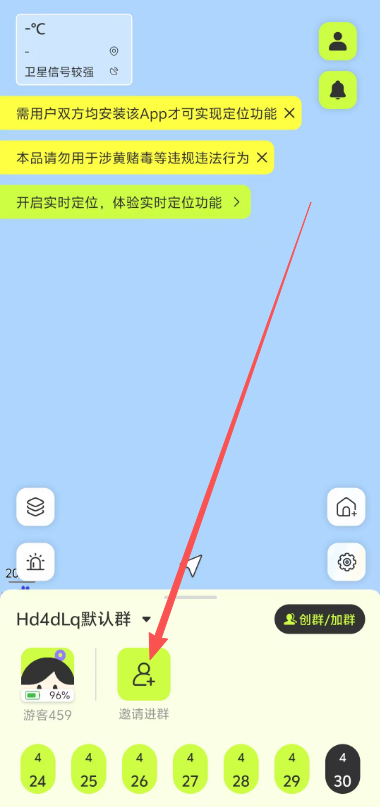
Task: Tap 邀请进群 to invite members
Action: tap(144, 674)
